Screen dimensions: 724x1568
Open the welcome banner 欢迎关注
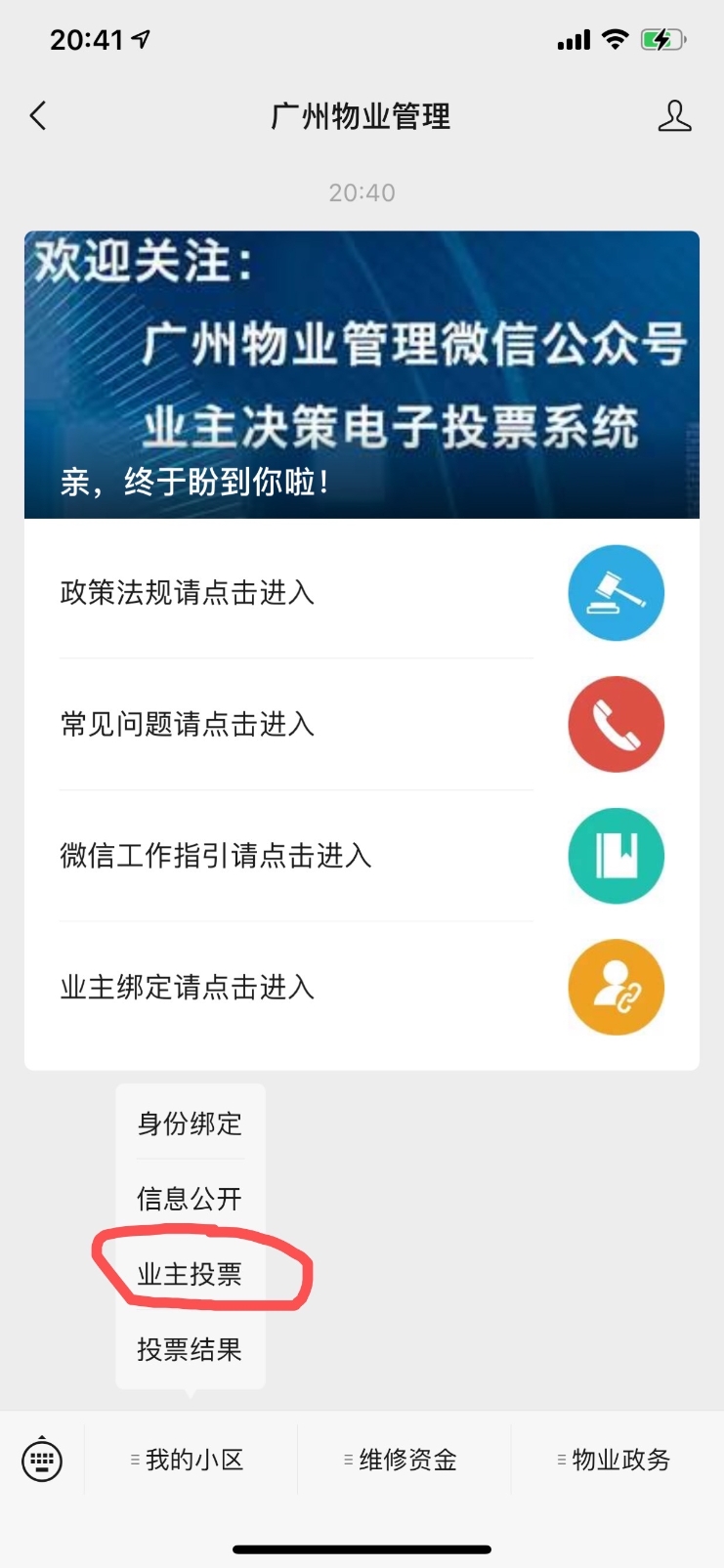362,374
